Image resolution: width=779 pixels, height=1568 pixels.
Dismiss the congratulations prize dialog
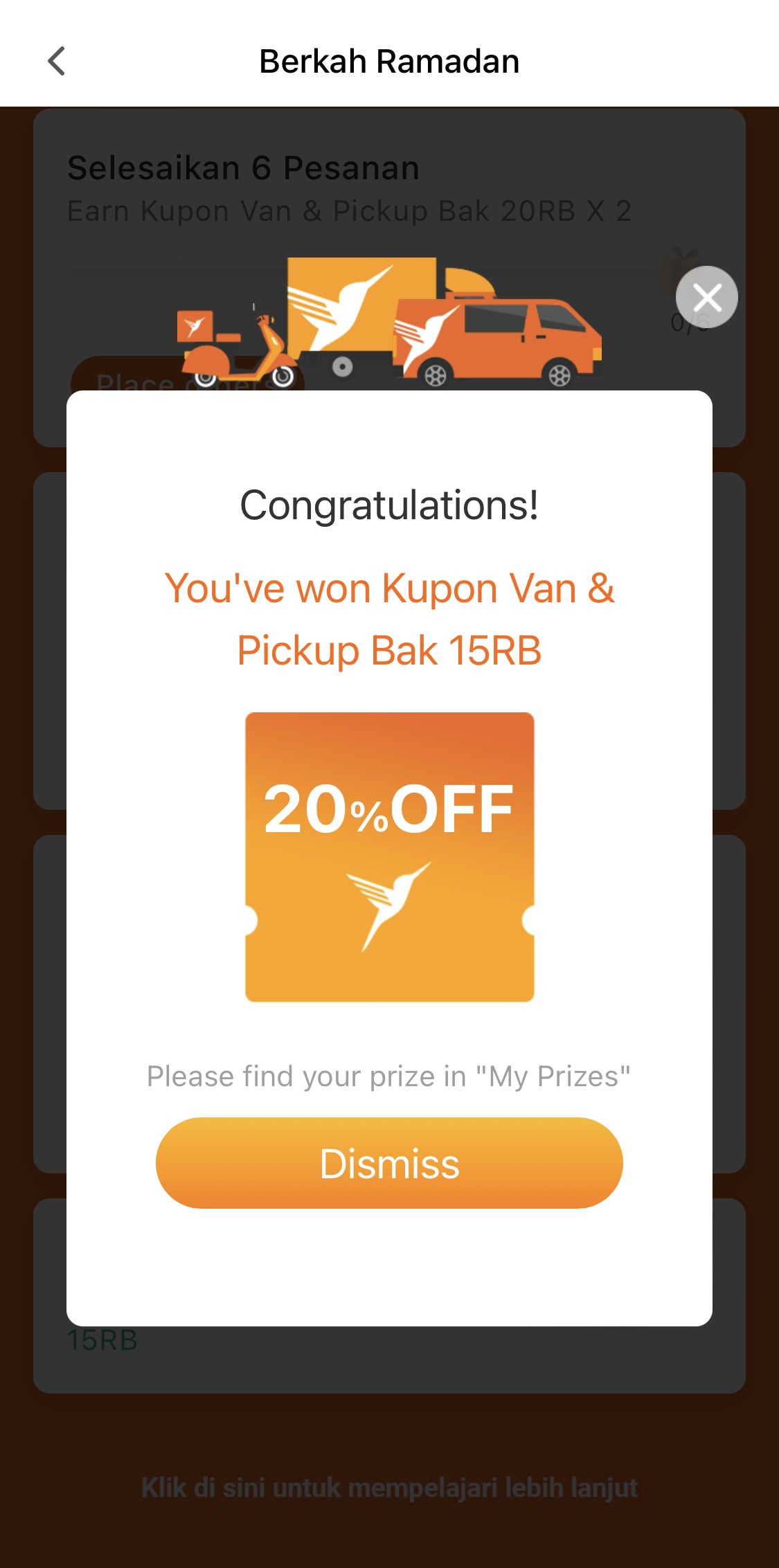click(389, 1164)
